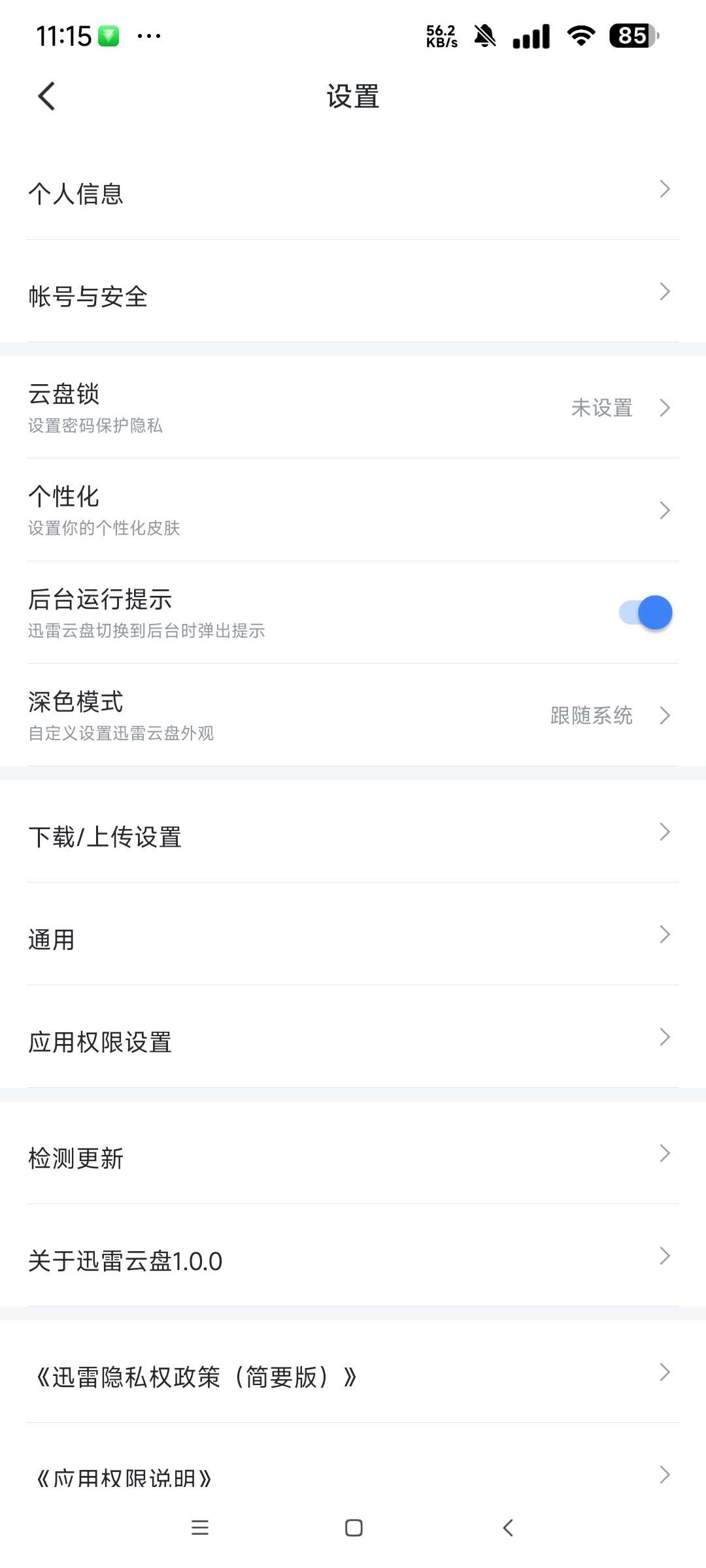Screen dimensions: 706x1568
Task: Open 通用 settings
Action: pos(353,939)
